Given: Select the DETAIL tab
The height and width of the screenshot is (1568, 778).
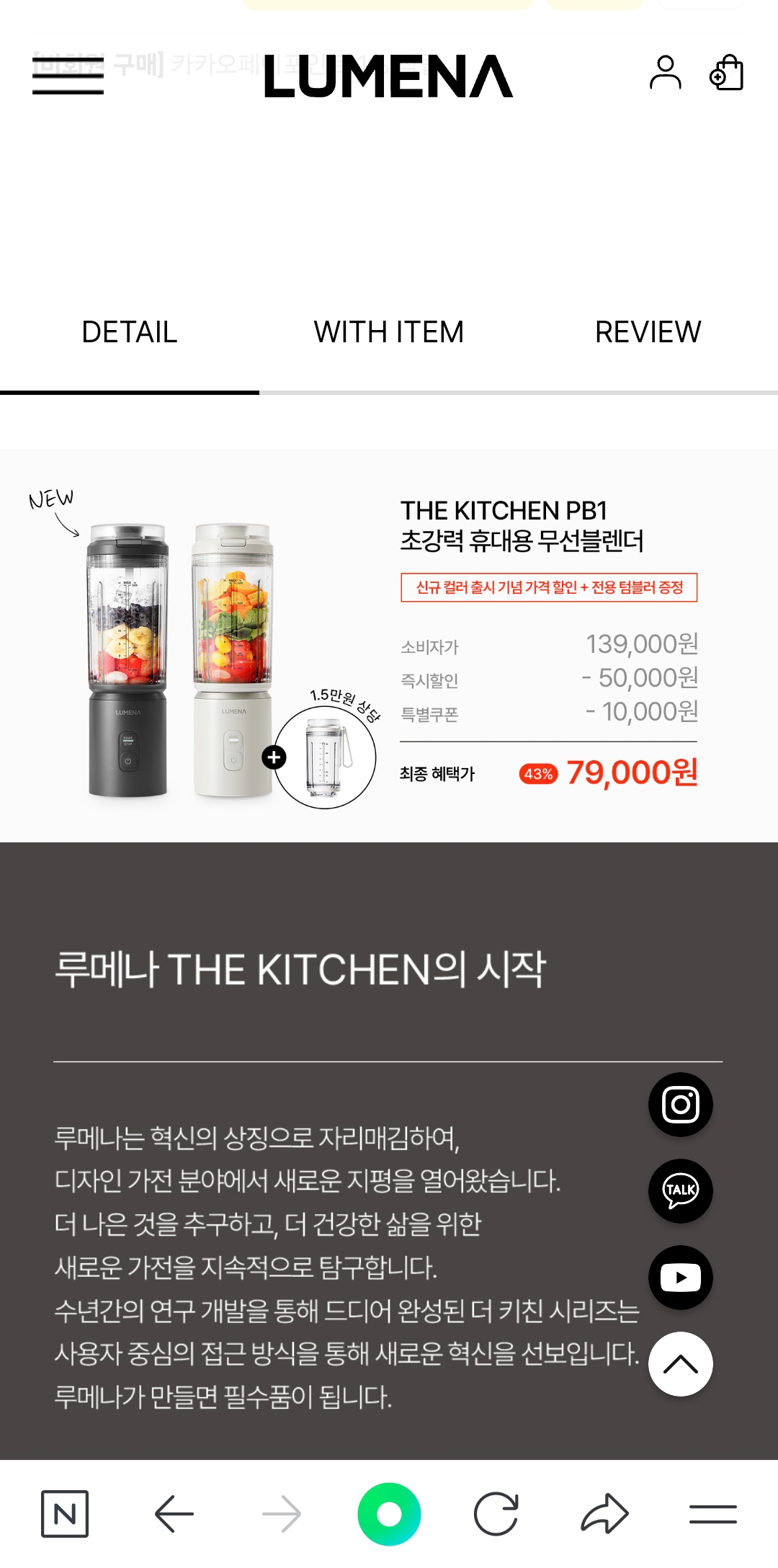Looking at the screenshot, I should (130, 332).
